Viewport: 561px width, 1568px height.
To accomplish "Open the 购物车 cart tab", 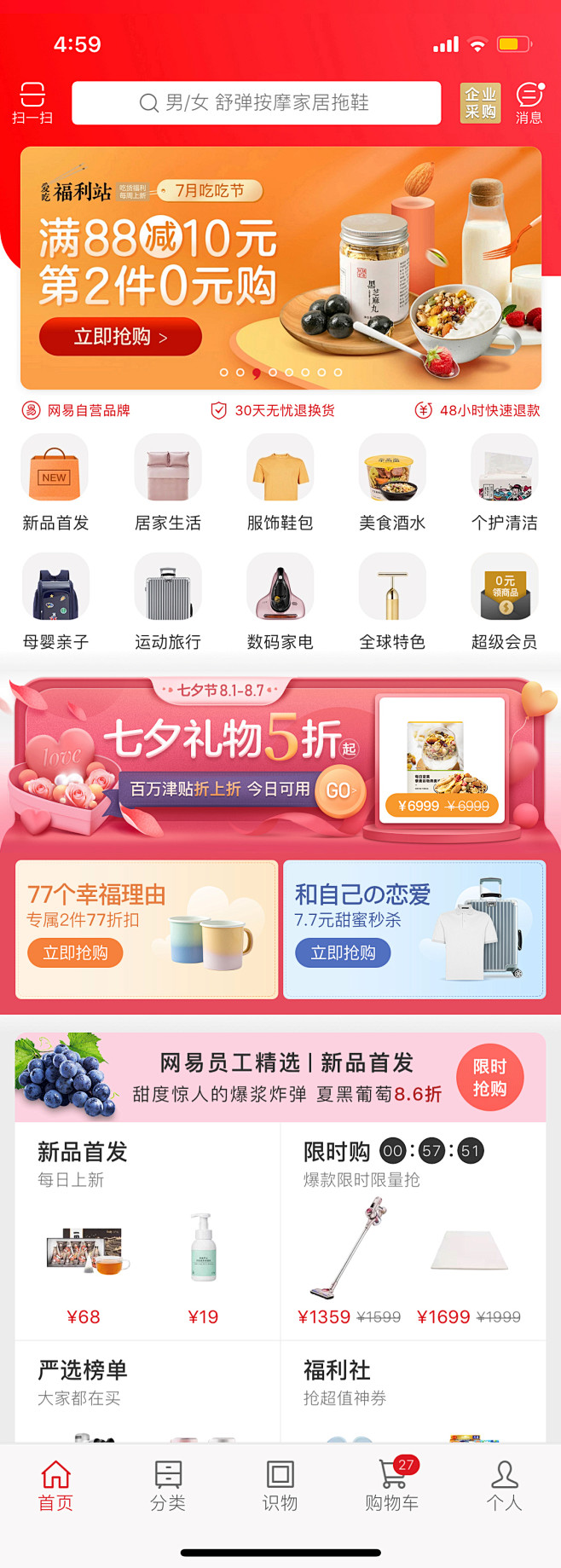I will [392, 1485].
